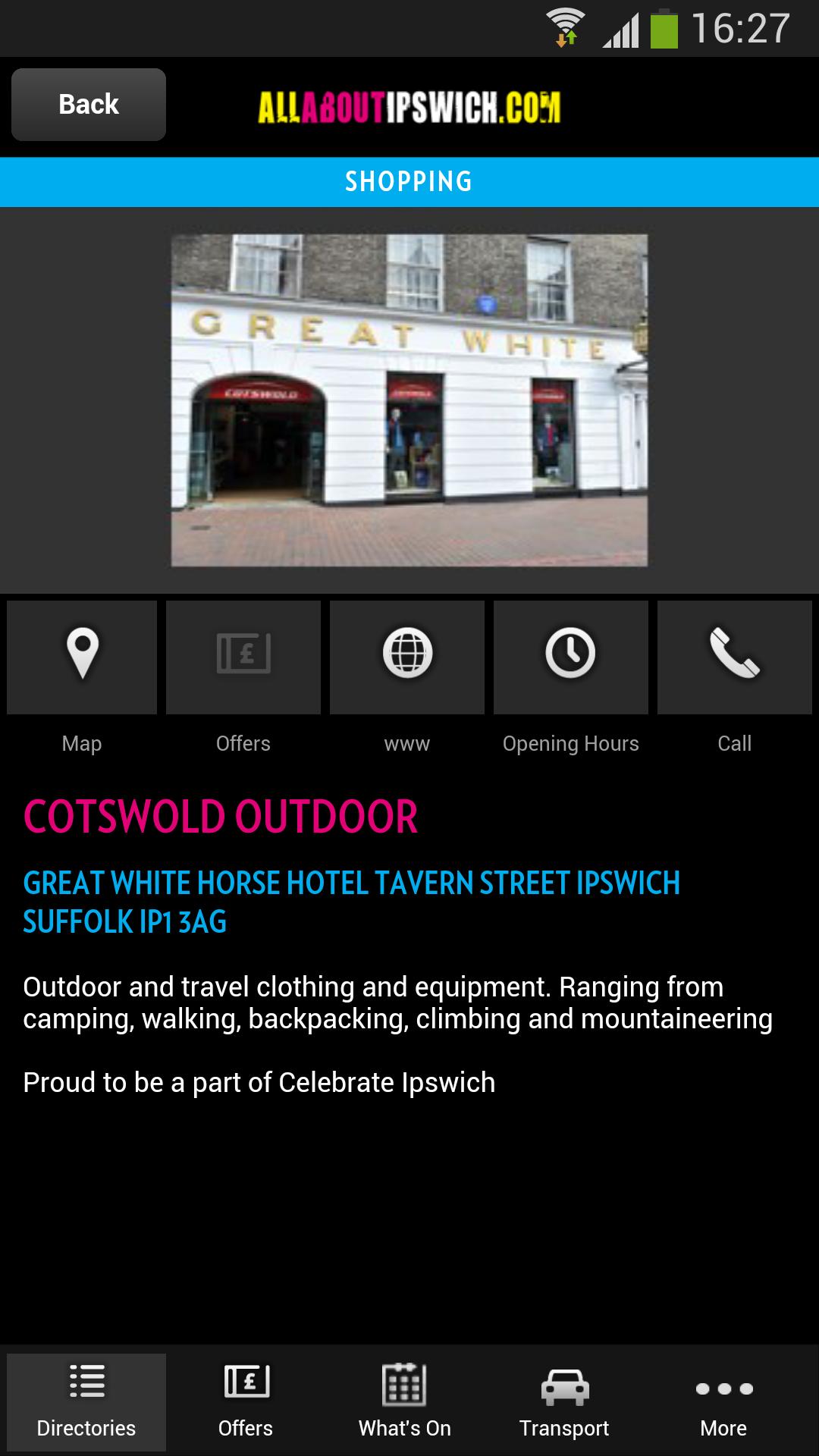
Task: Open the storefront photo of Great White Horse
Action: (409, 400)
